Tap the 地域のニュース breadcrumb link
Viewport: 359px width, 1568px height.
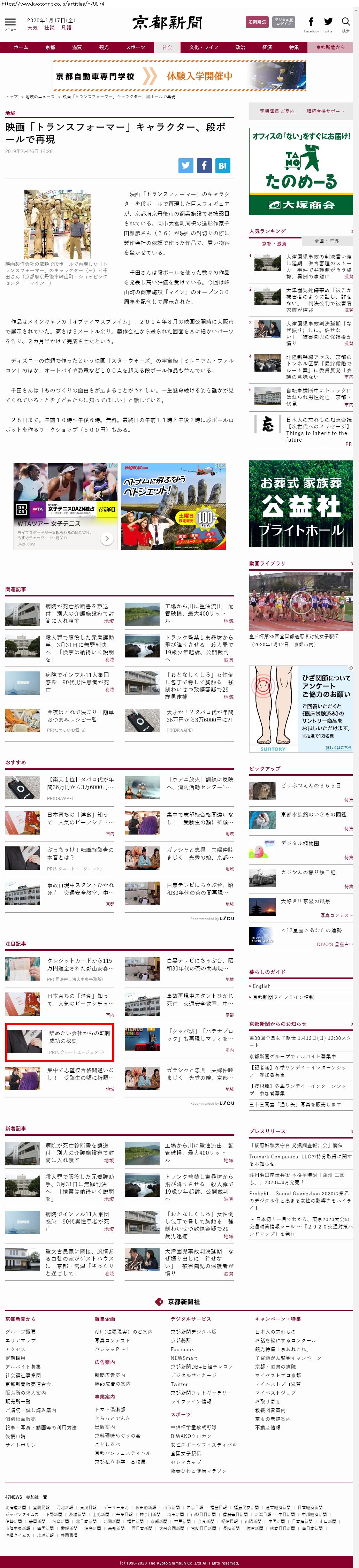click(x=39, y=97)
